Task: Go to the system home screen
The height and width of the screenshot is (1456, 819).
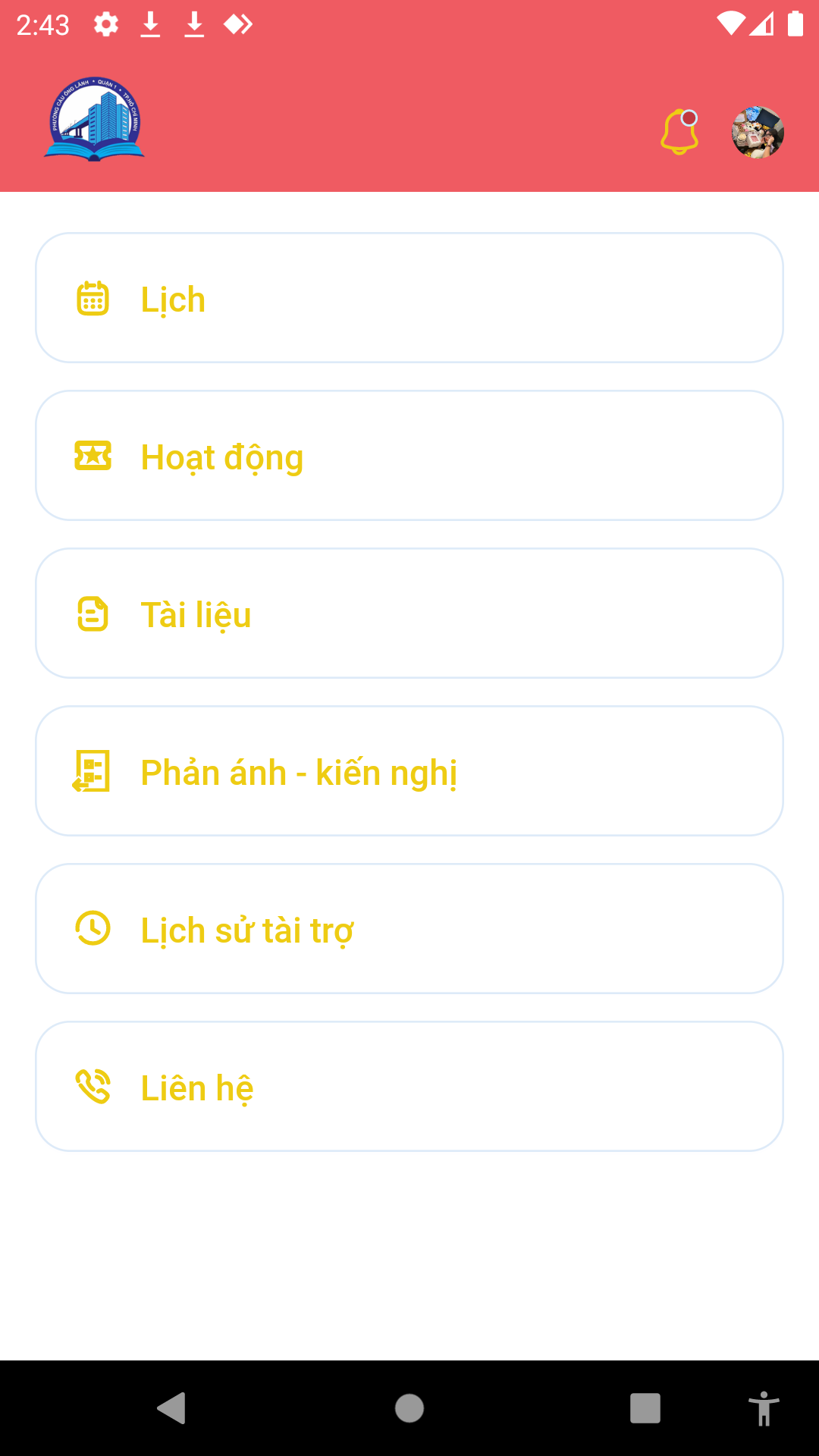Action: (x=409, y=1408)
